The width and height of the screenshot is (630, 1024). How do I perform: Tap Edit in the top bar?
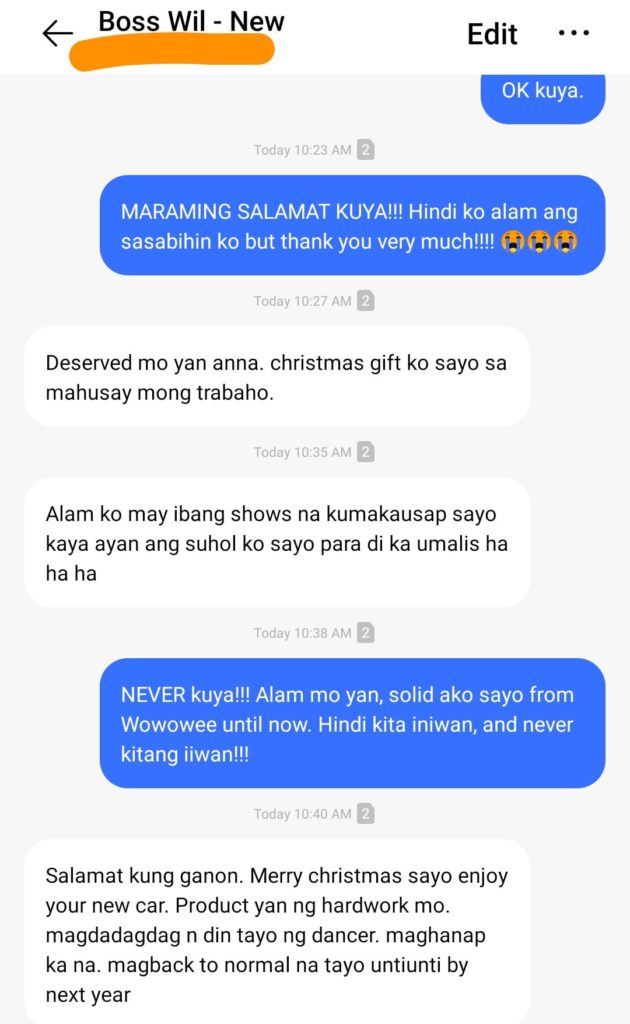point(492,34)
